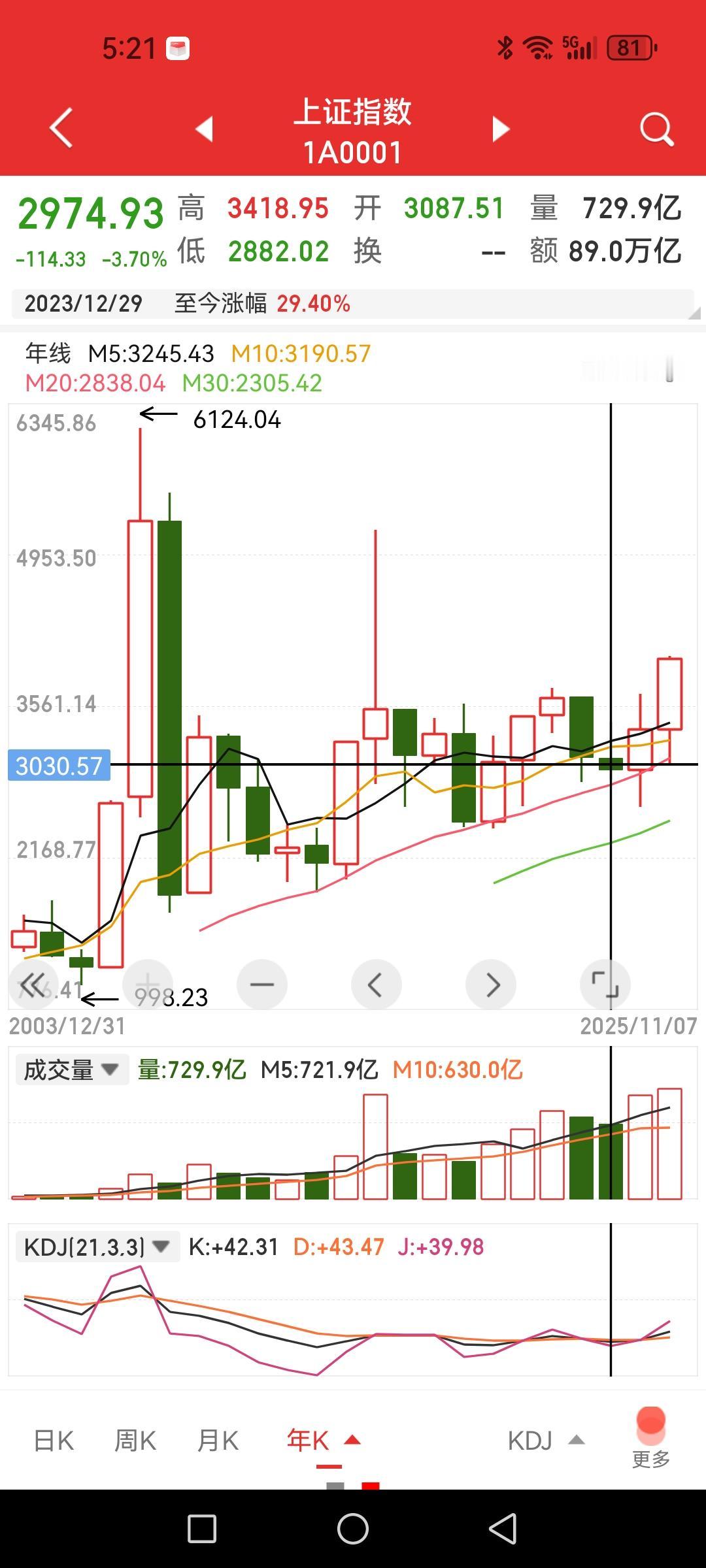Screen dimensions: 706x1568
Task: Tap the search magnifier icon
Action: pos(656,129)
